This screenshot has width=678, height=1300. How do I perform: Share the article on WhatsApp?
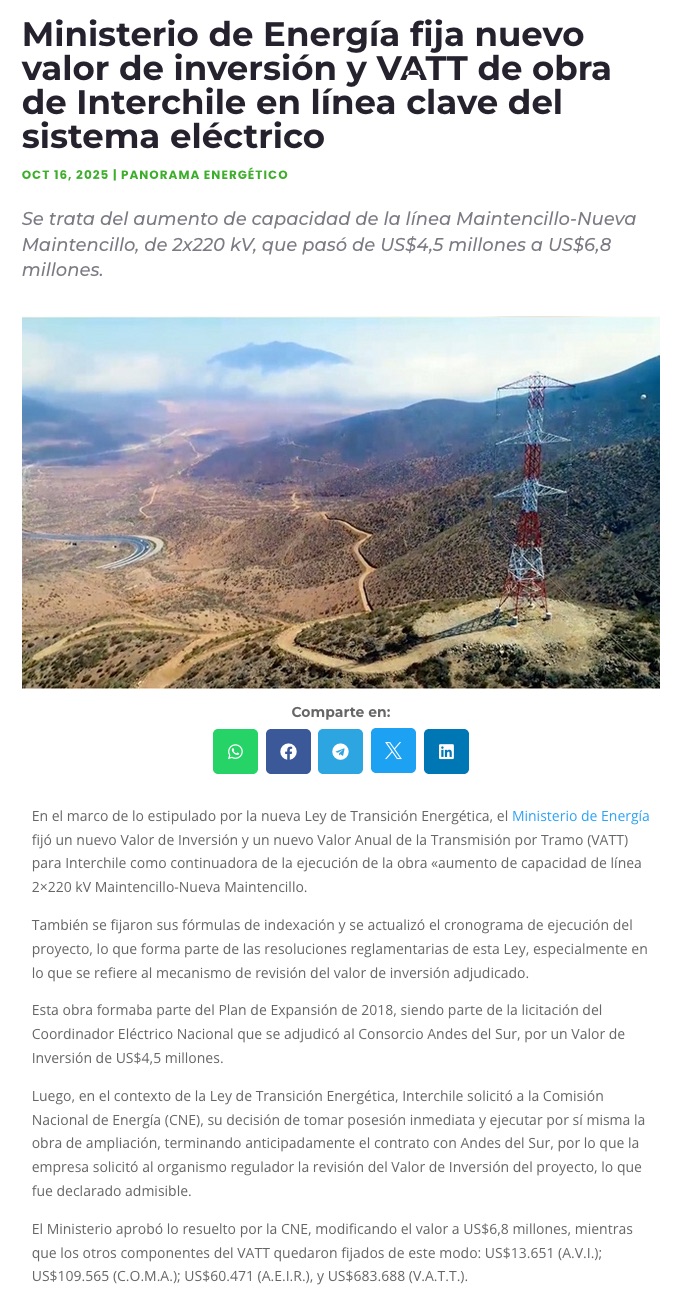pyautogui.click(x=235, y=751)
